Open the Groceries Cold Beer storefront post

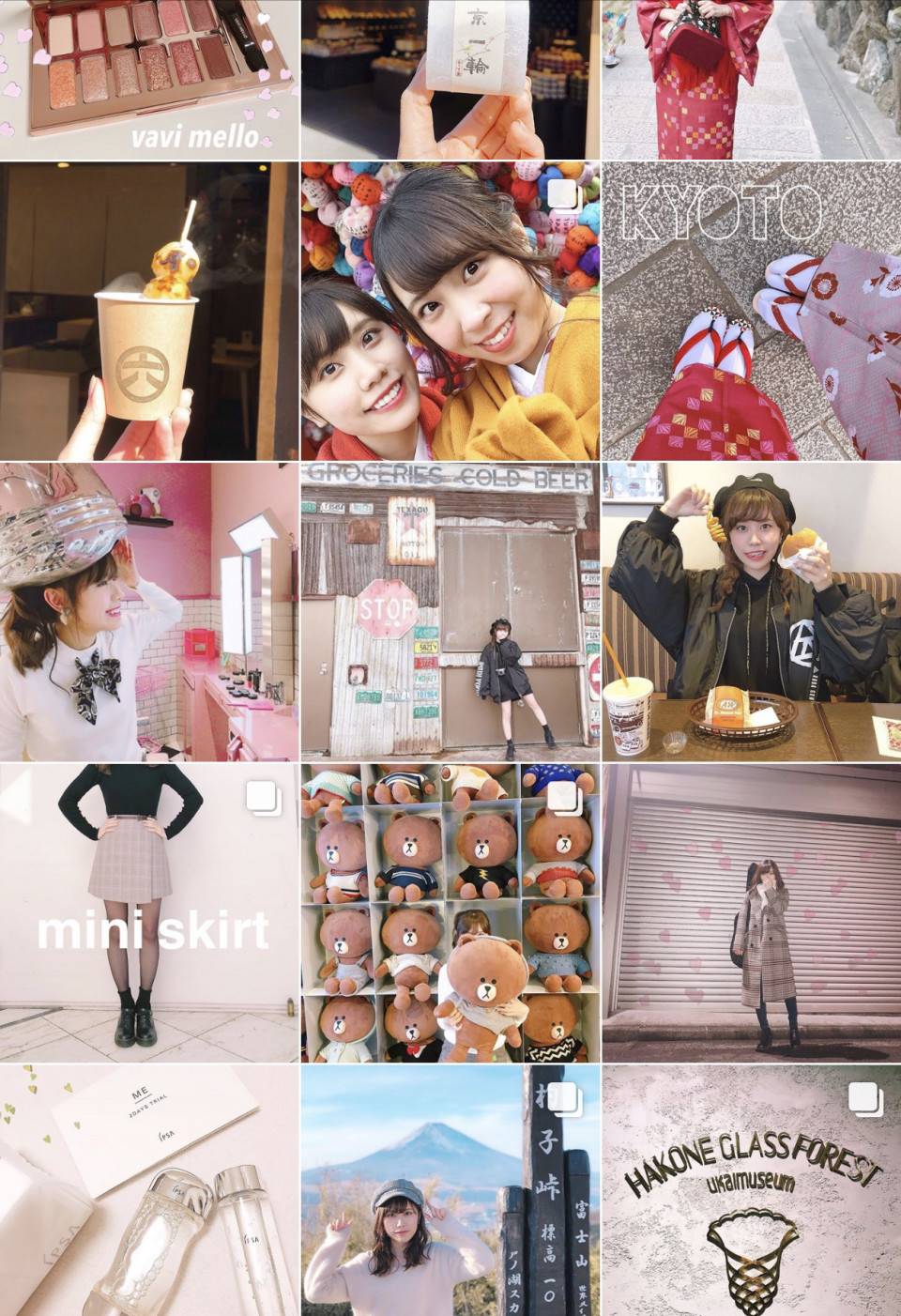point(450,611)
